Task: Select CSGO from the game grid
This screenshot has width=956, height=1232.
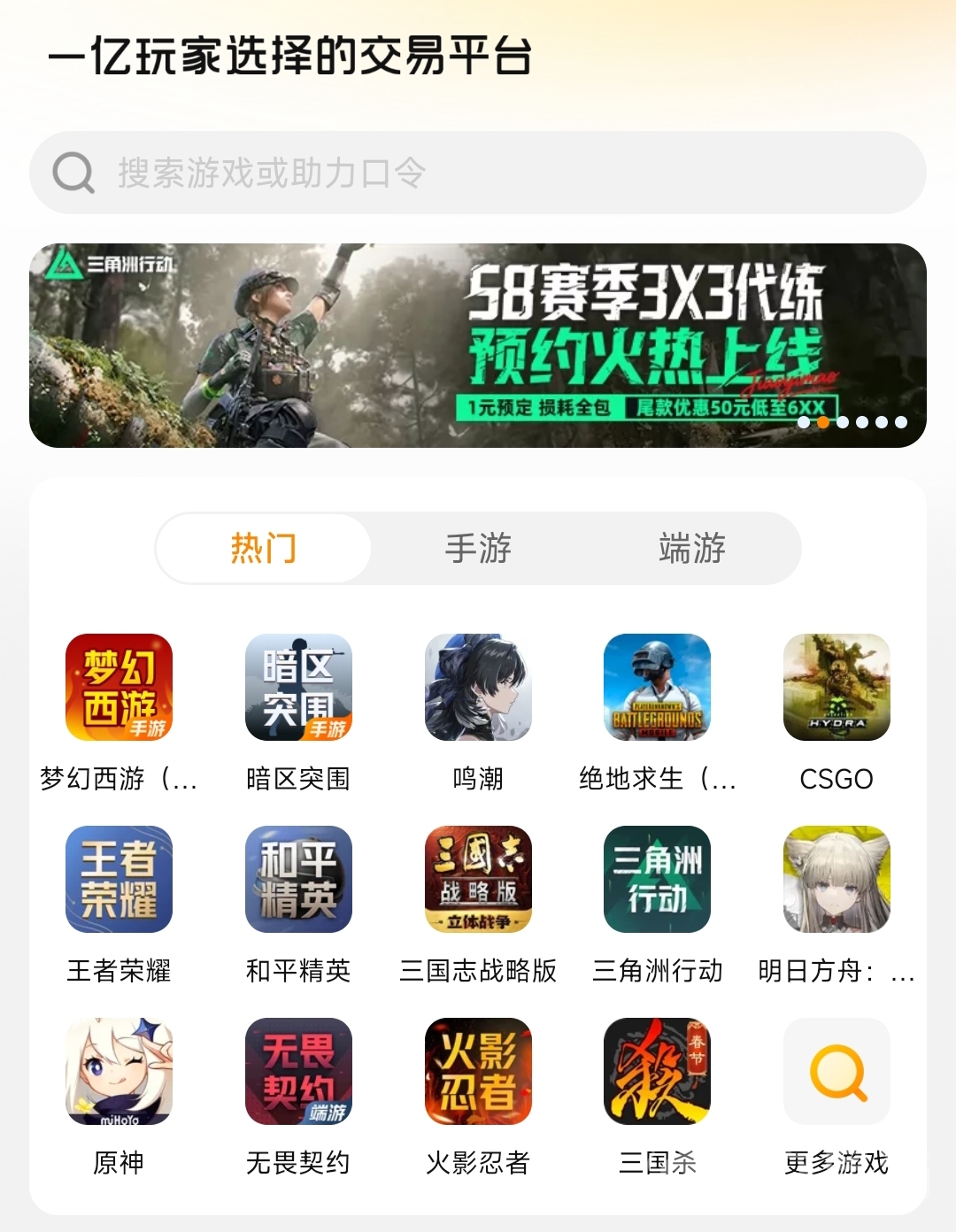Action: click(836, 688)
